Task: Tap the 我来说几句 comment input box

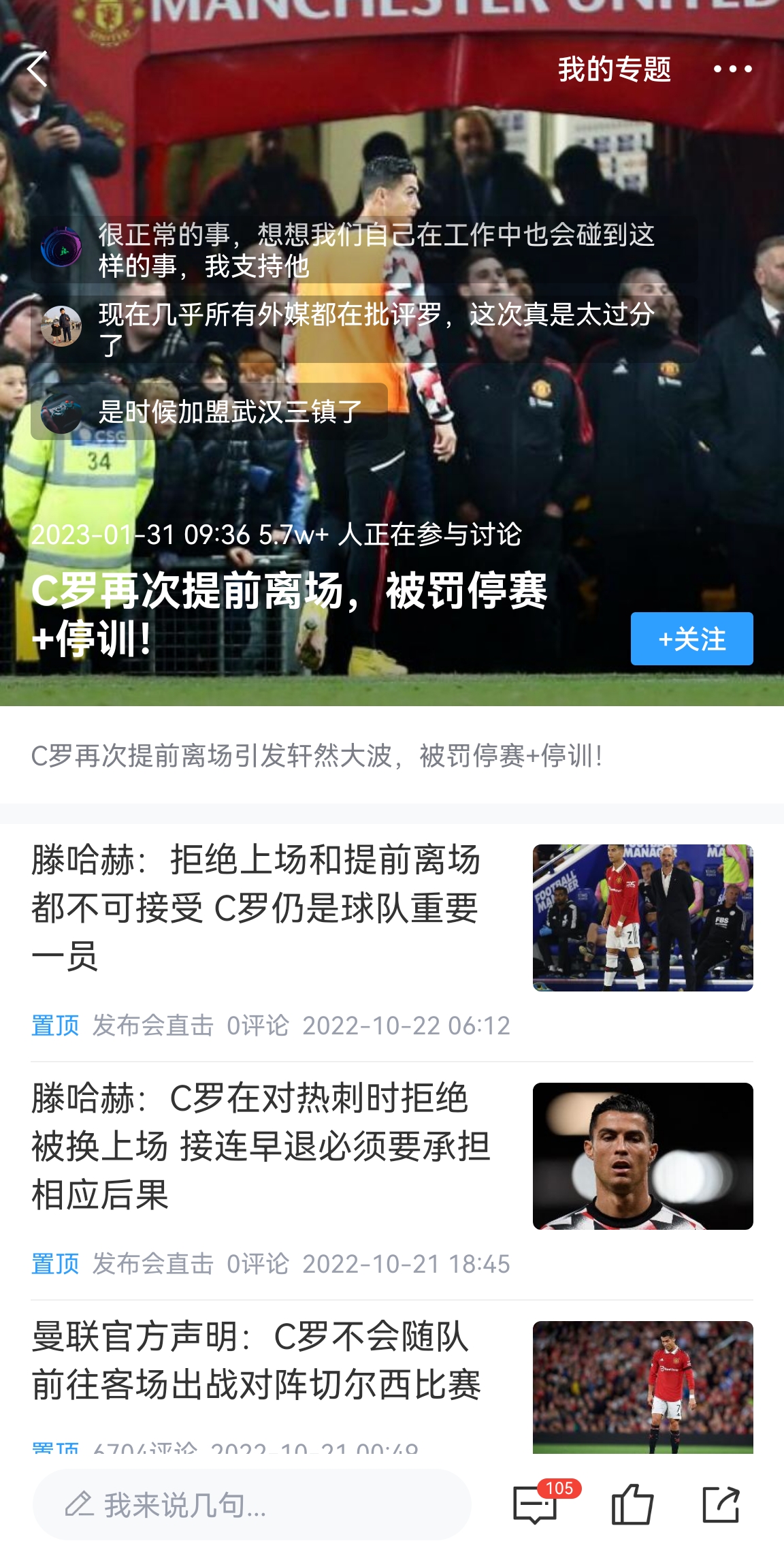Action: [x=252, y=1504]
